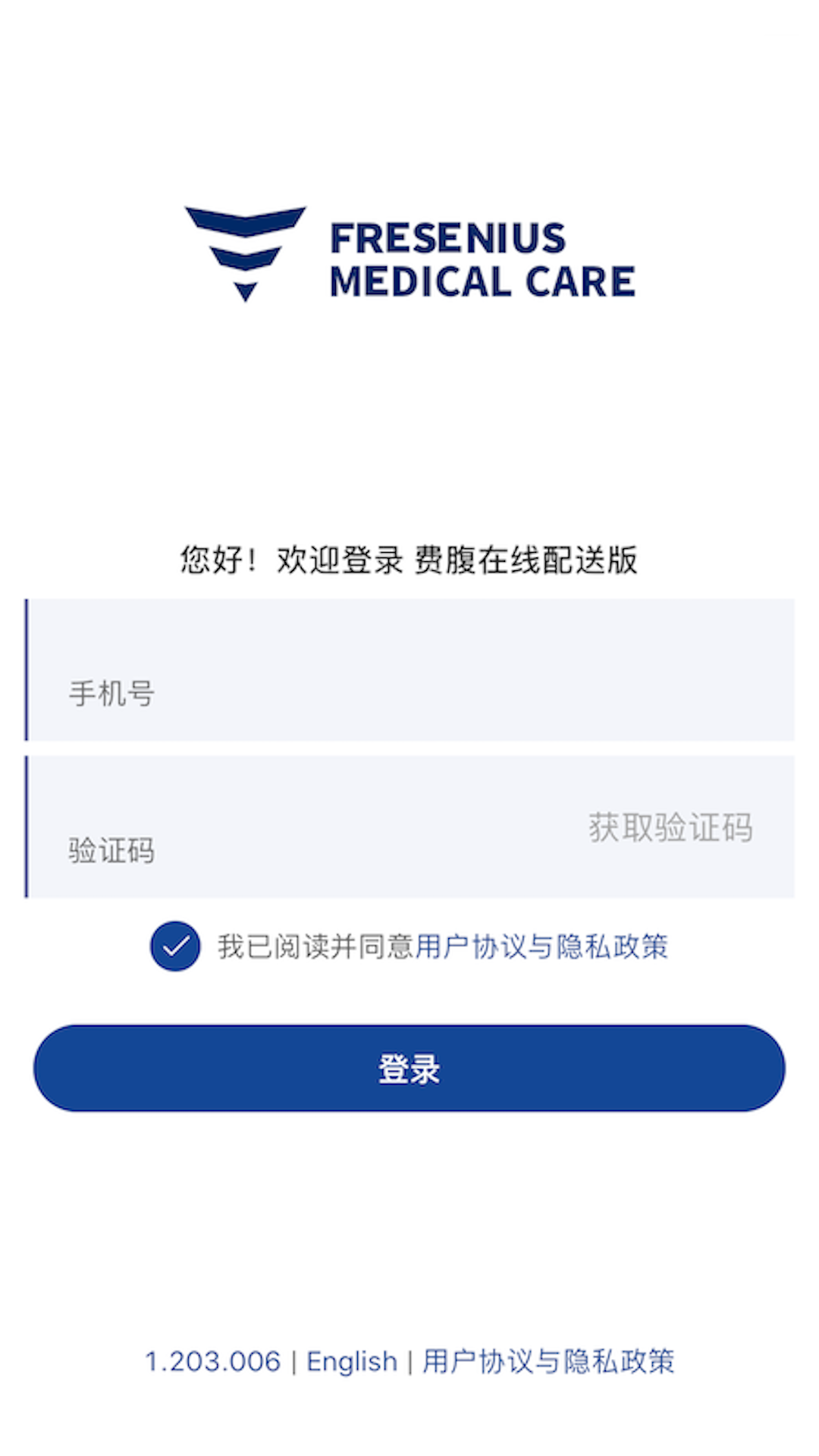Tap the blue bar beside the phone field

point(28,667)
